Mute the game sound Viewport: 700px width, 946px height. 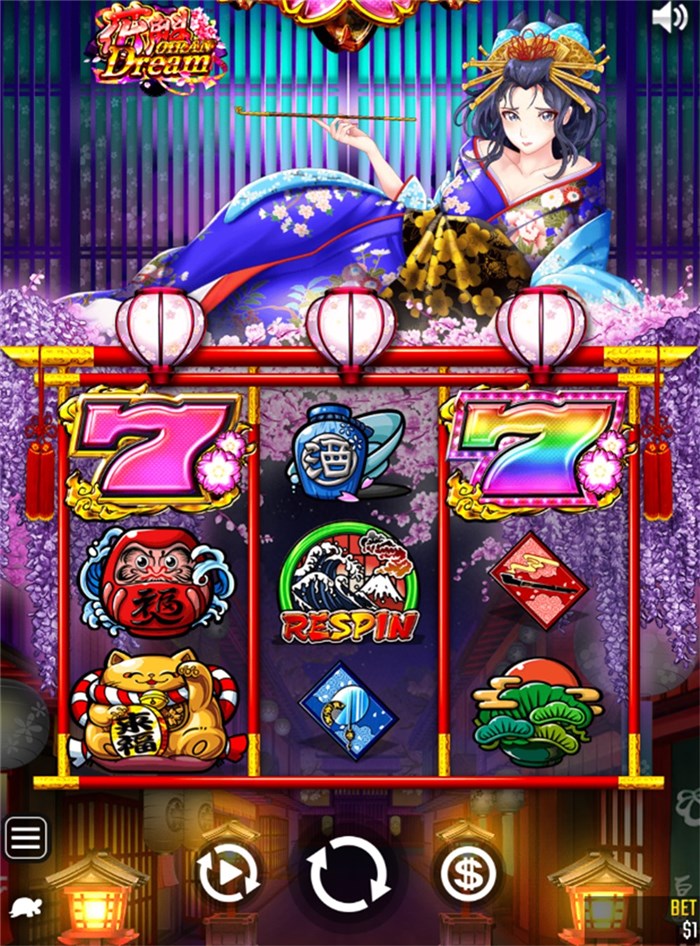669,17
